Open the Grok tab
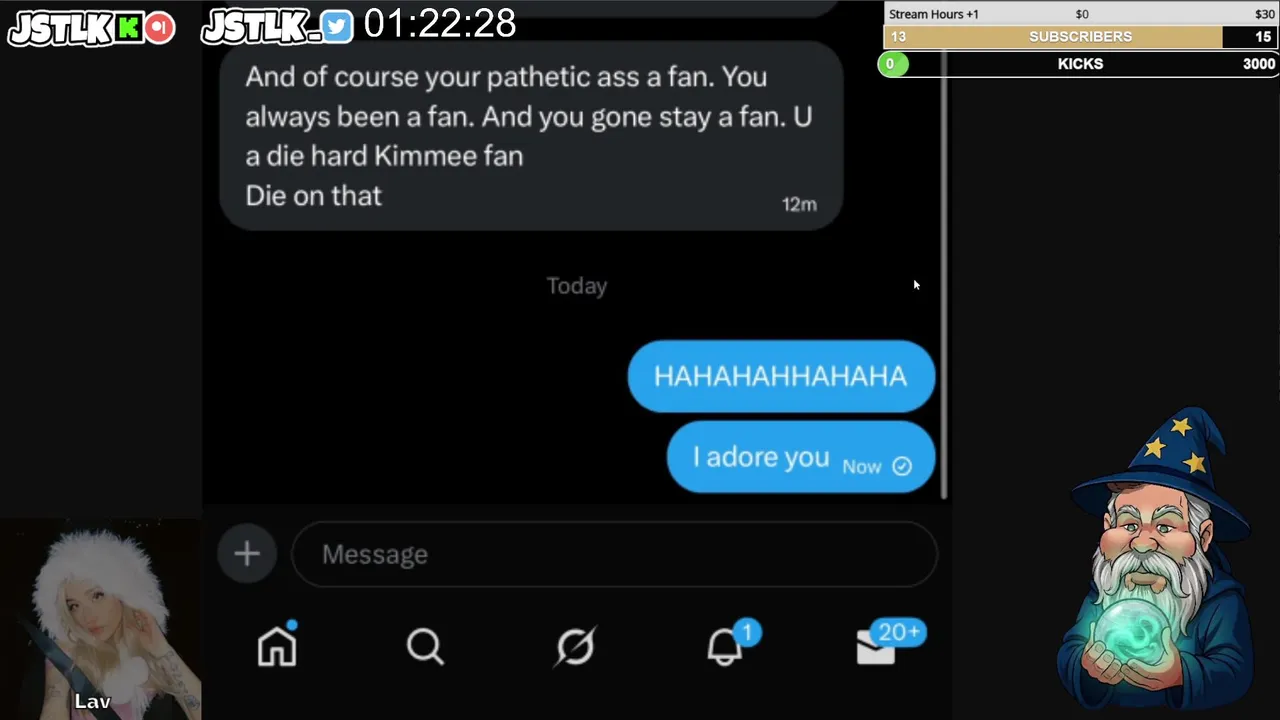This screenshot has width=1280, height=720. coord(576,647)
